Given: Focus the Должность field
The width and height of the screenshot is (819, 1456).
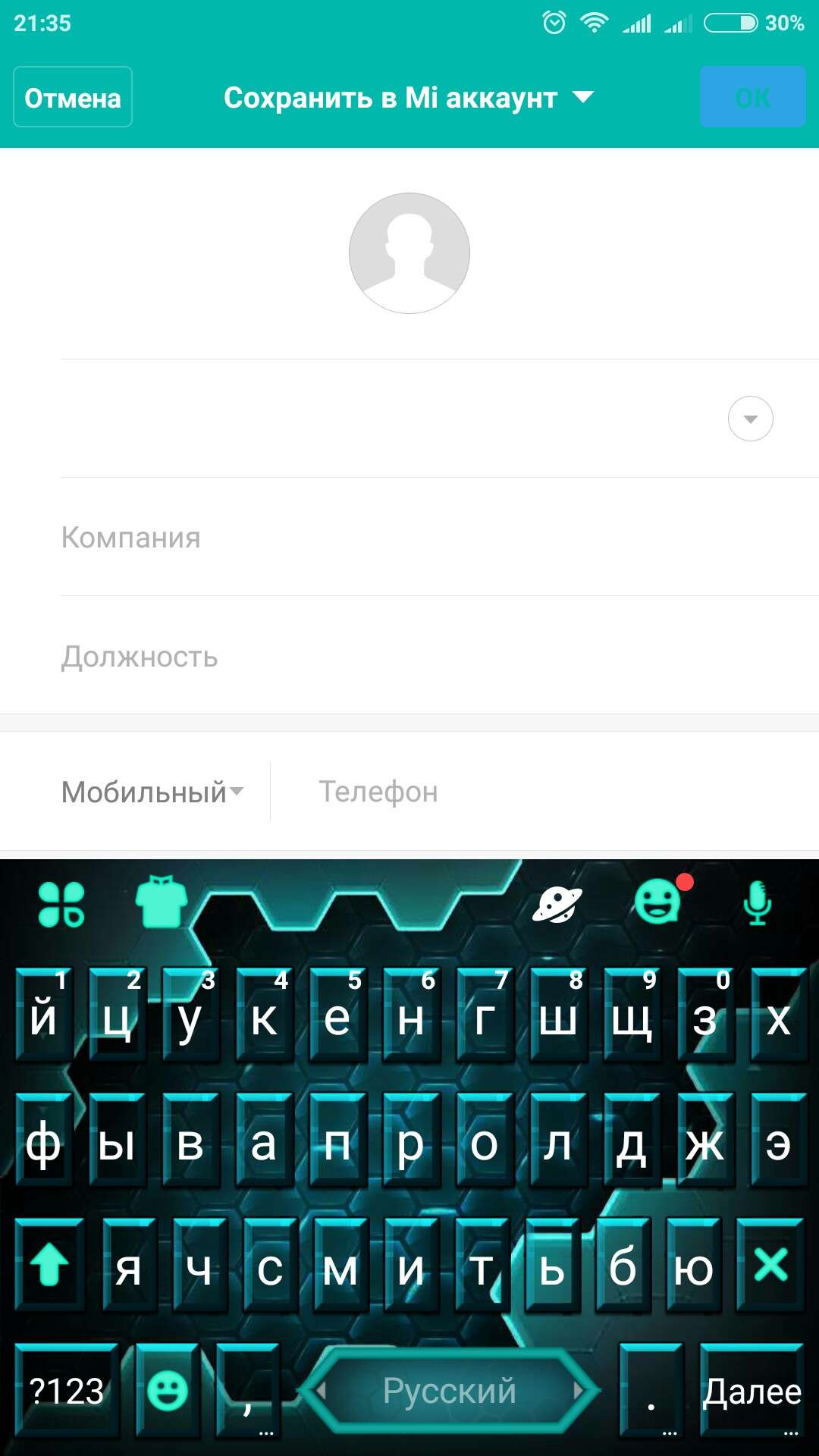Looking at the screenshot, I should (440, 656).
